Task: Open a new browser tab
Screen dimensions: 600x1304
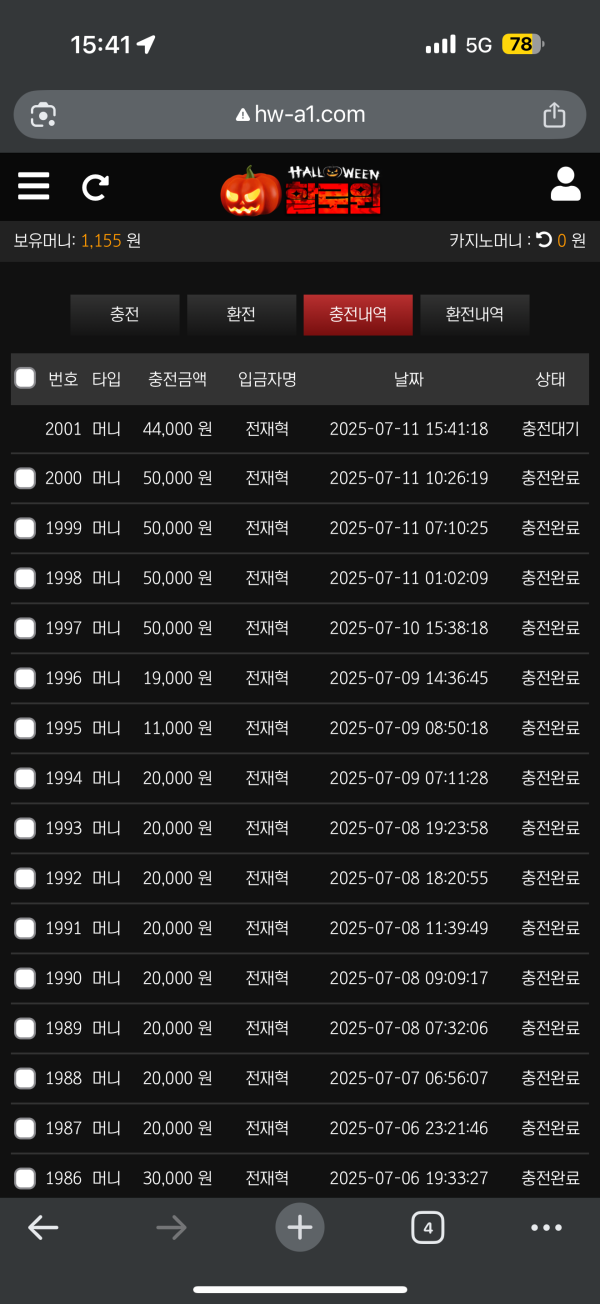Action: tap(300, 1227)
